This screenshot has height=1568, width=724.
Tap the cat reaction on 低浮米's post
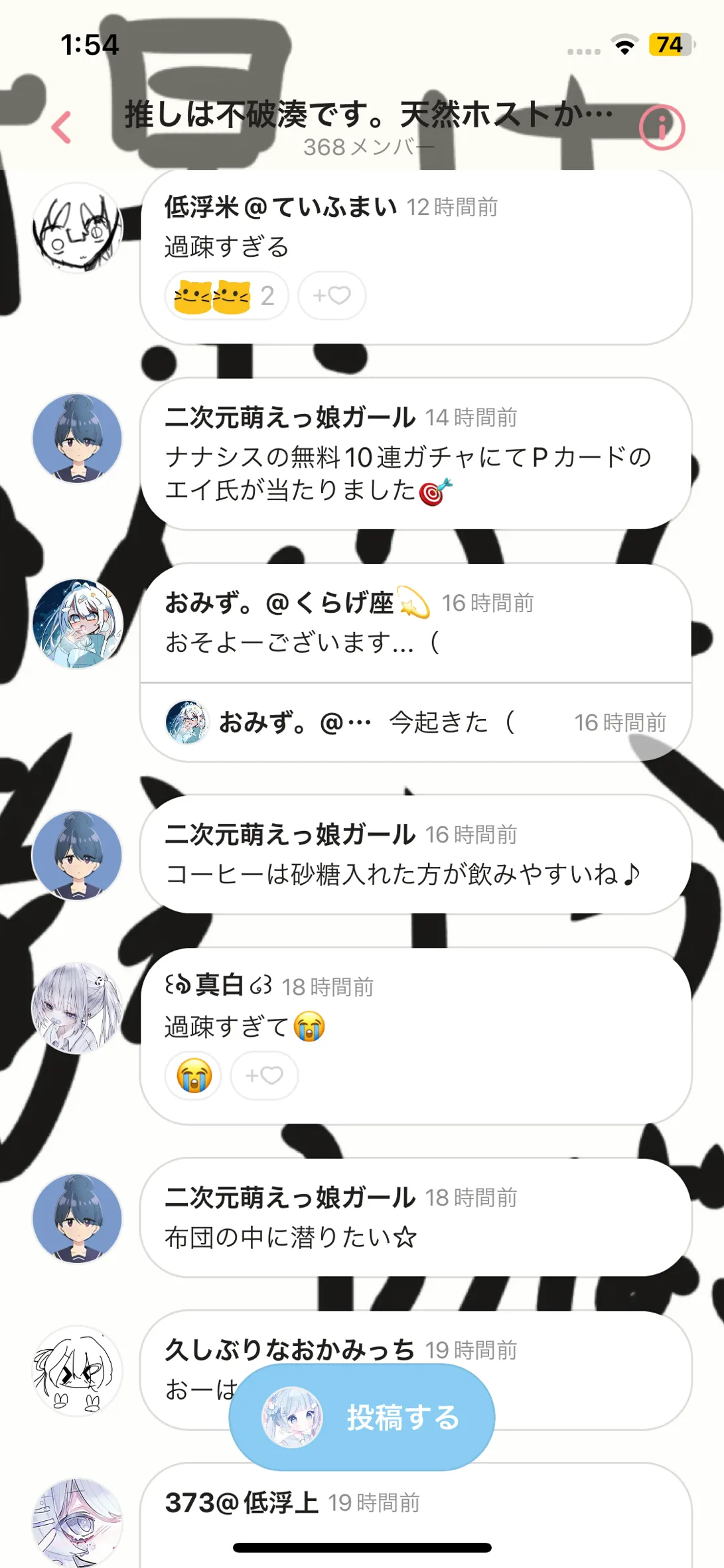(x=226, y=295)
